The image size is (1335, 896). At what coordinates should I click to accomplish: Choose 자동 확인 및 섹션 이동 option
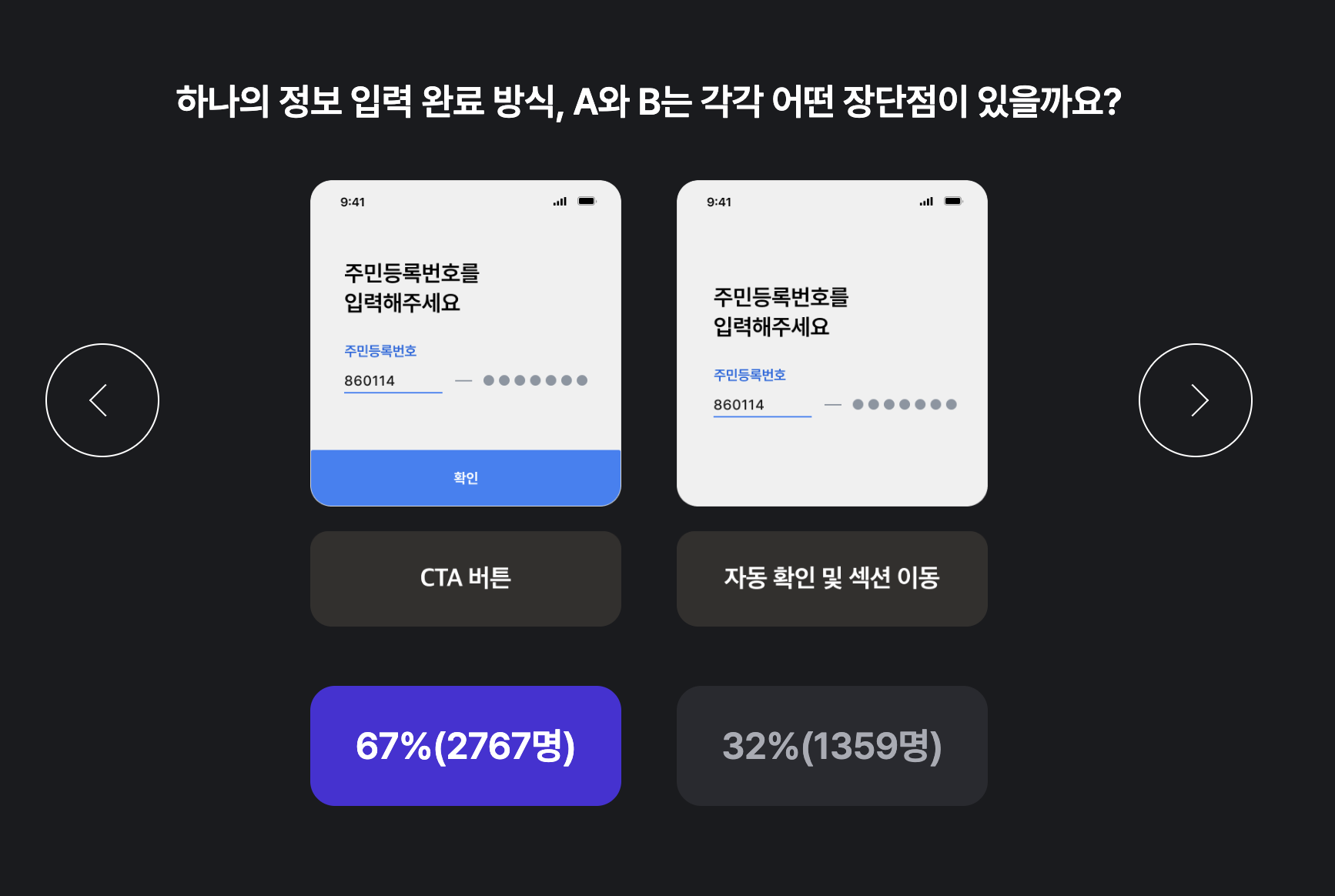831,578
